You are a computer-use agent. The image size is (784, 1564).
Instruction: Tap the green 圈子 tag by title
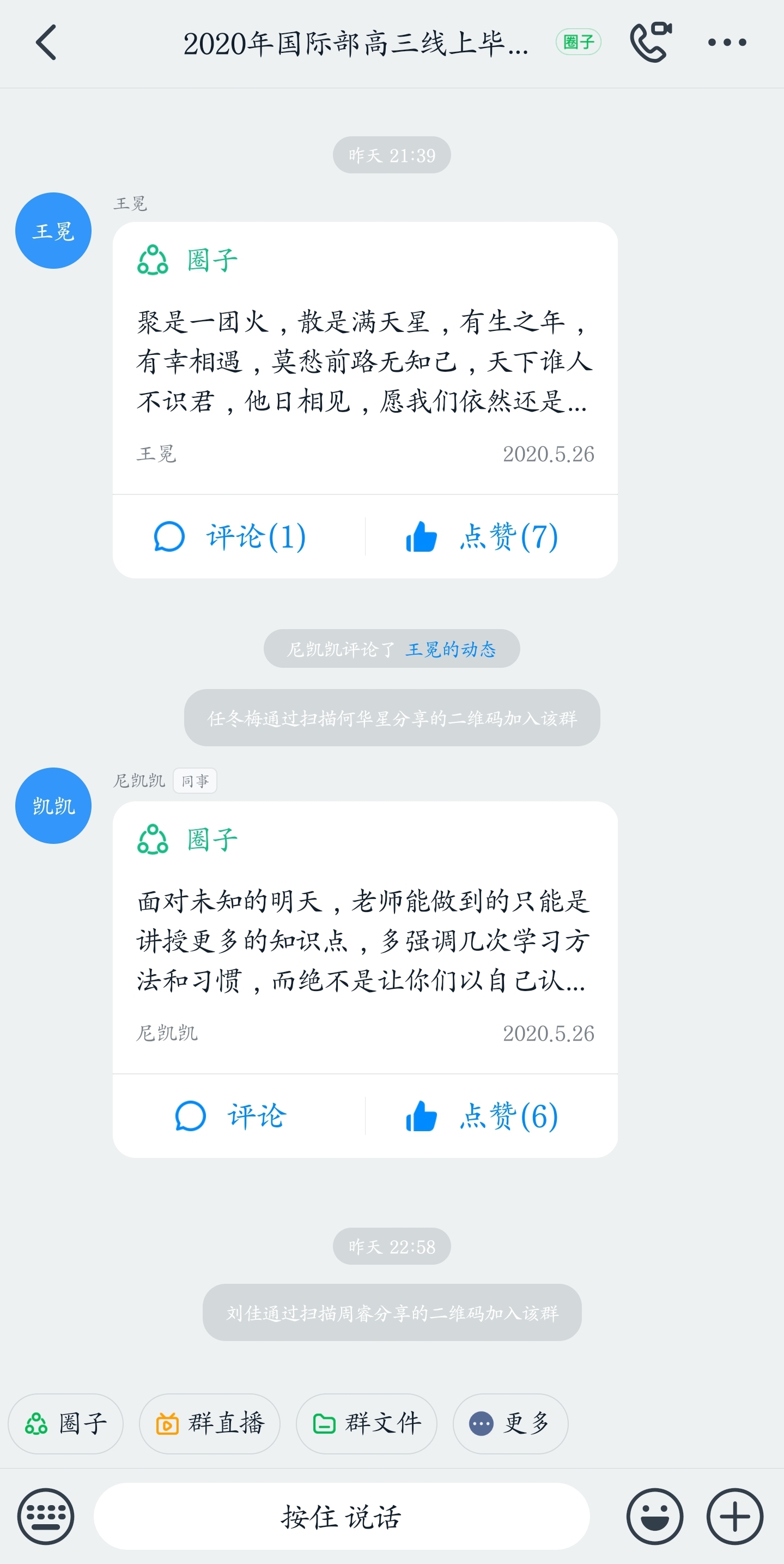(x=578, y=42)
